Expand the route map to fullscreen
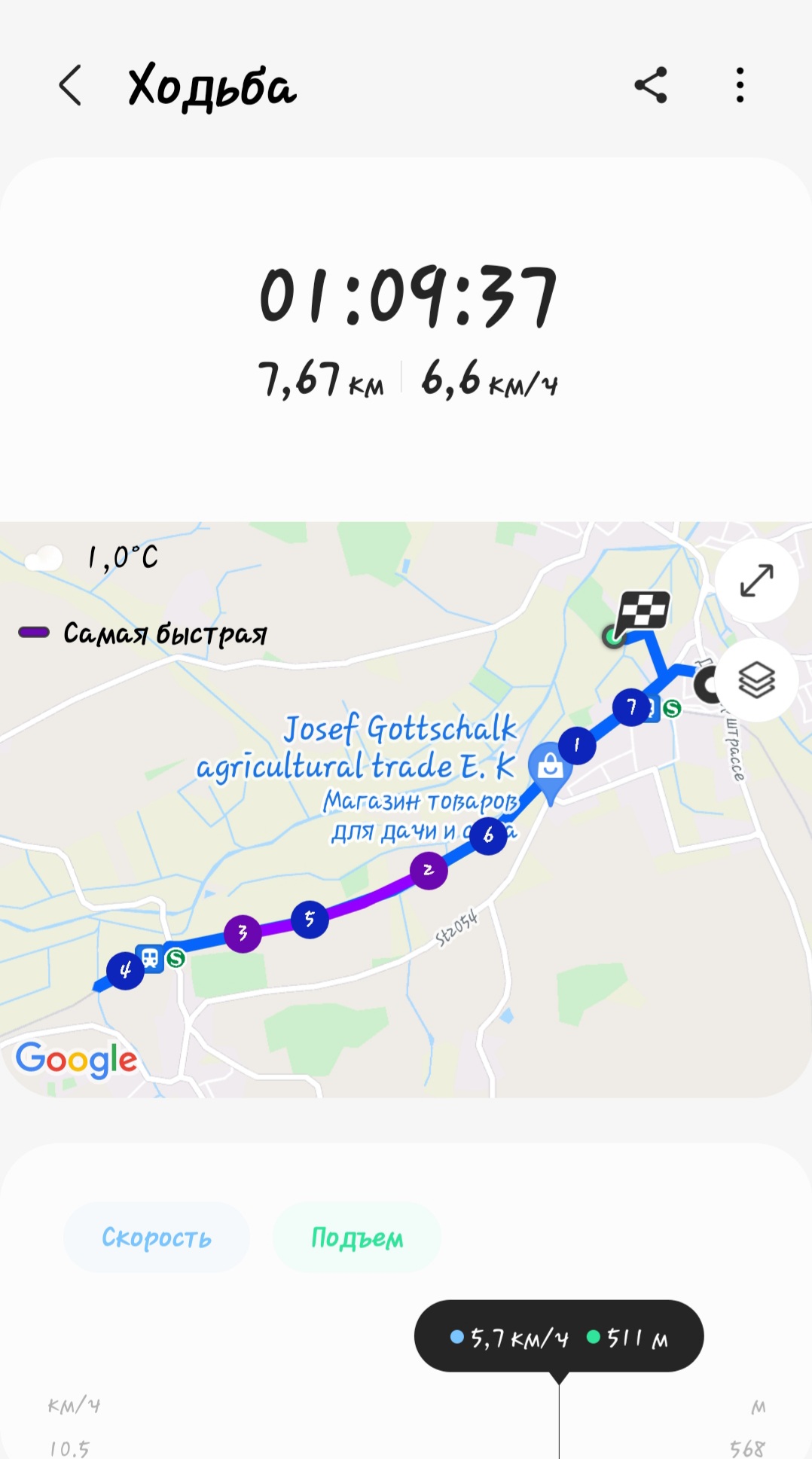This screenshot has width=812, height=1459. pyautogui.click(x=756, y=580)
